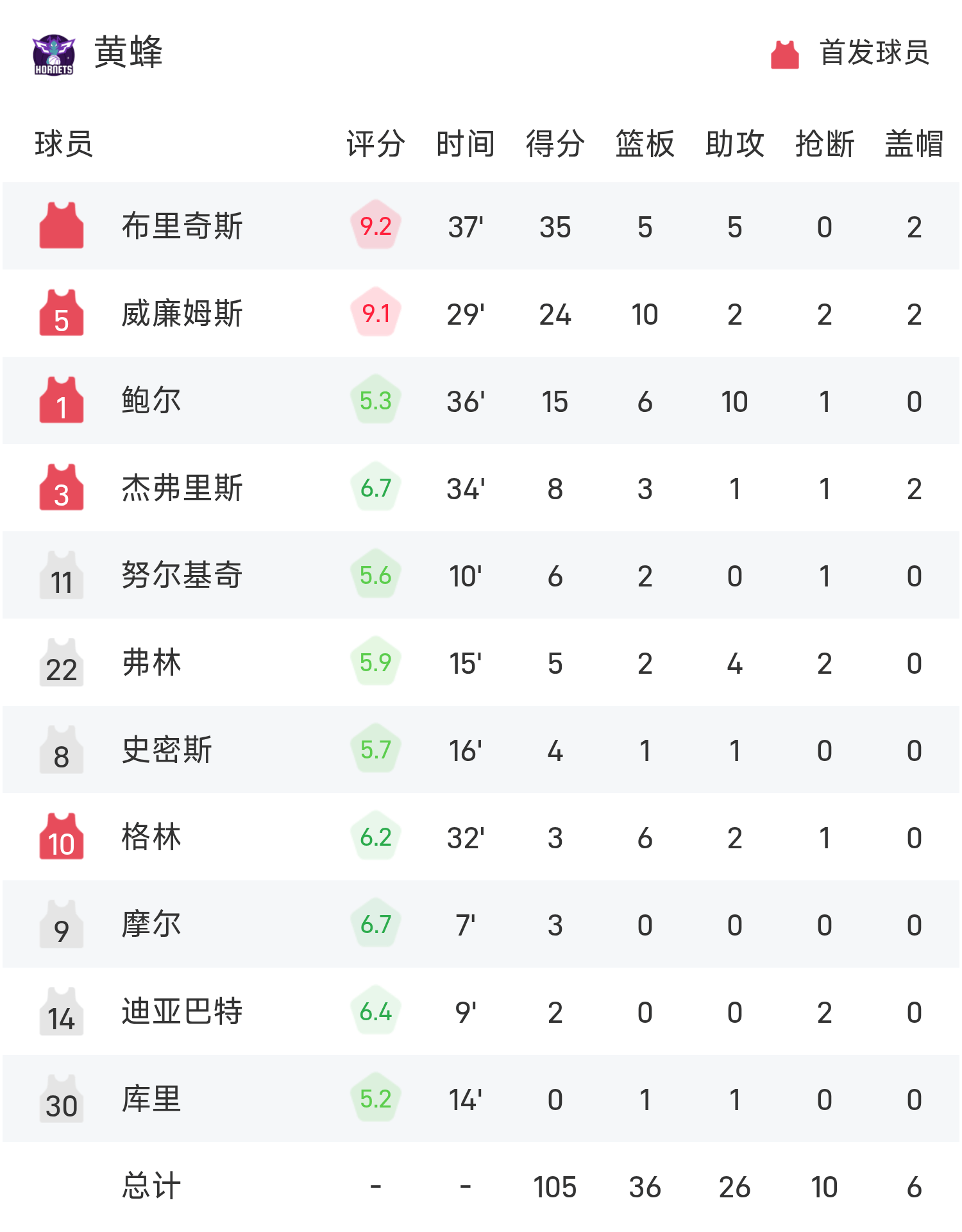This screenshot has width=962, height=1232.
Task: Select the number 1 jersey beside 鲍尔
Action: (61, 400)
